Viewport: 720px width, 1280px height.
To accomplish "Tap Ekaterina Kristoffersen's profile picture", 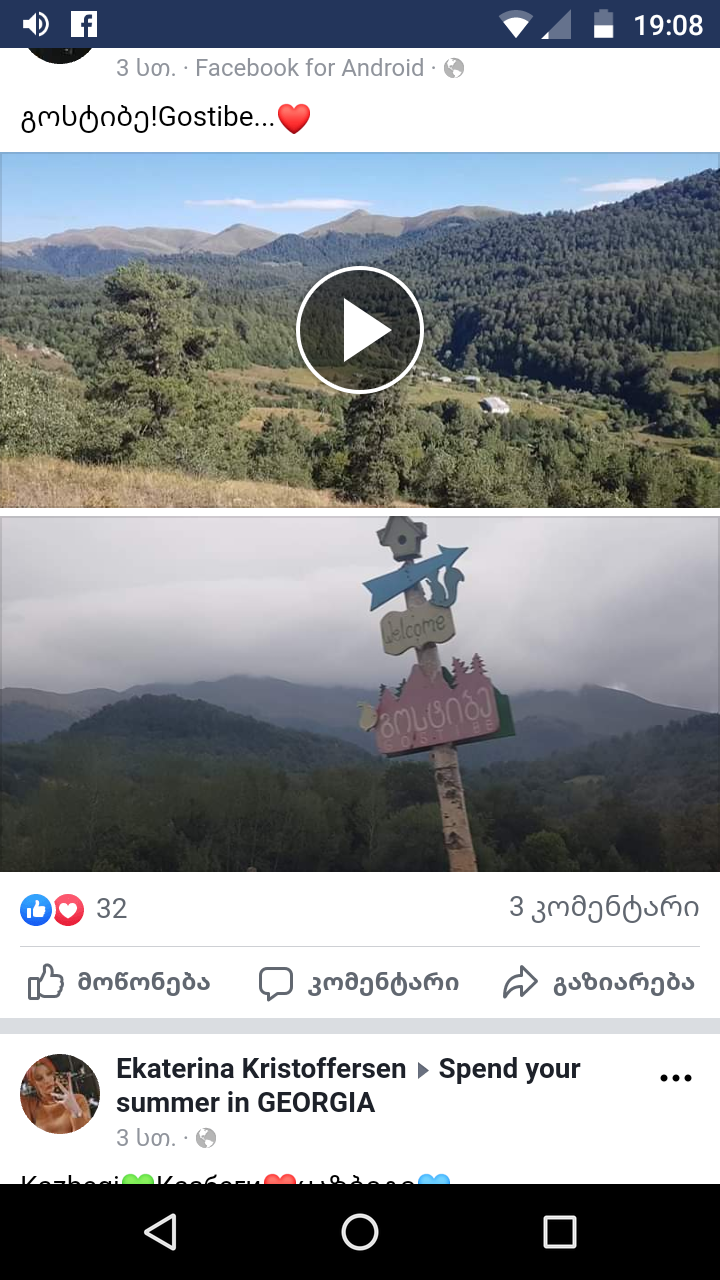I will click(x=60, y=1094).
